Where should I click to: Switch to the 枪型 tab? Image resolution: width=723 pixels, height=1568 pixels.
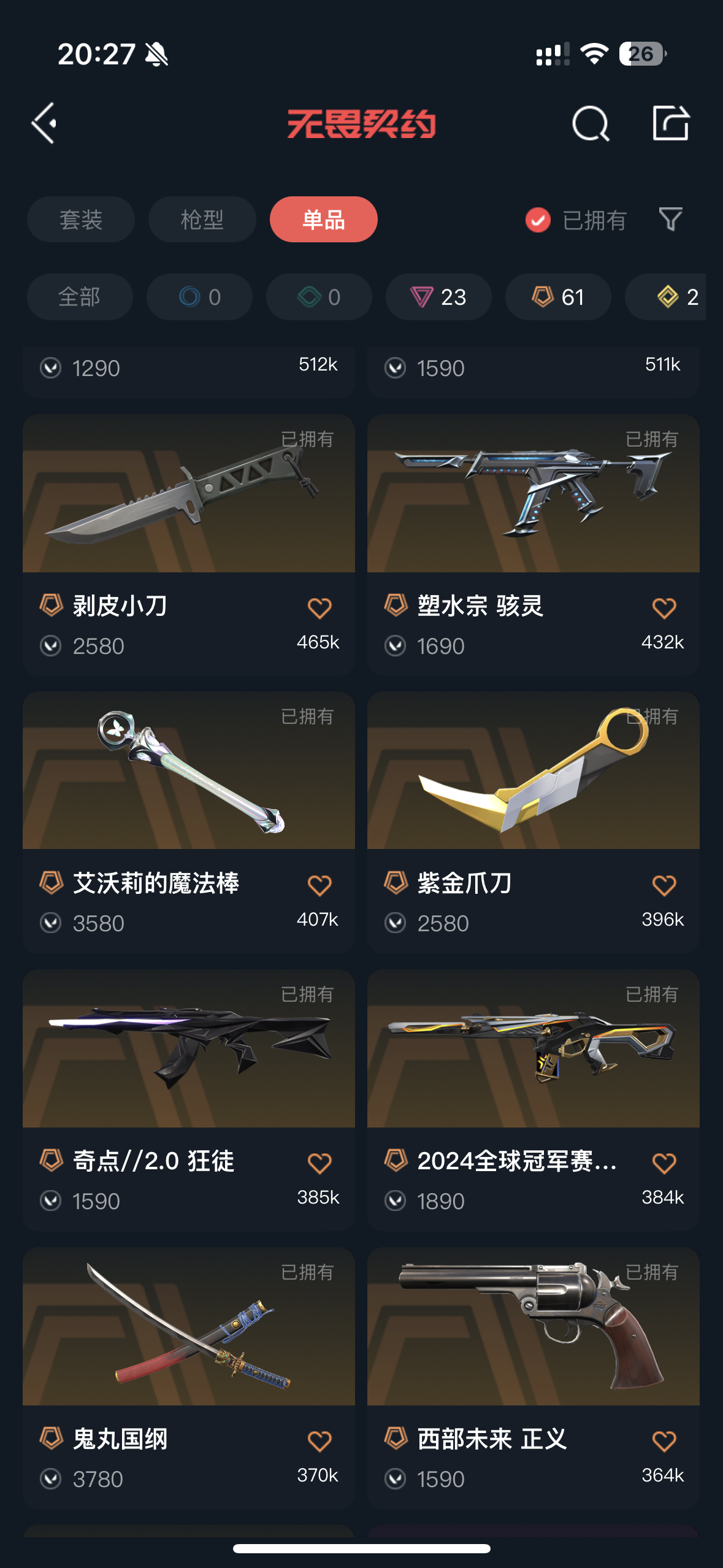point(202,220)
